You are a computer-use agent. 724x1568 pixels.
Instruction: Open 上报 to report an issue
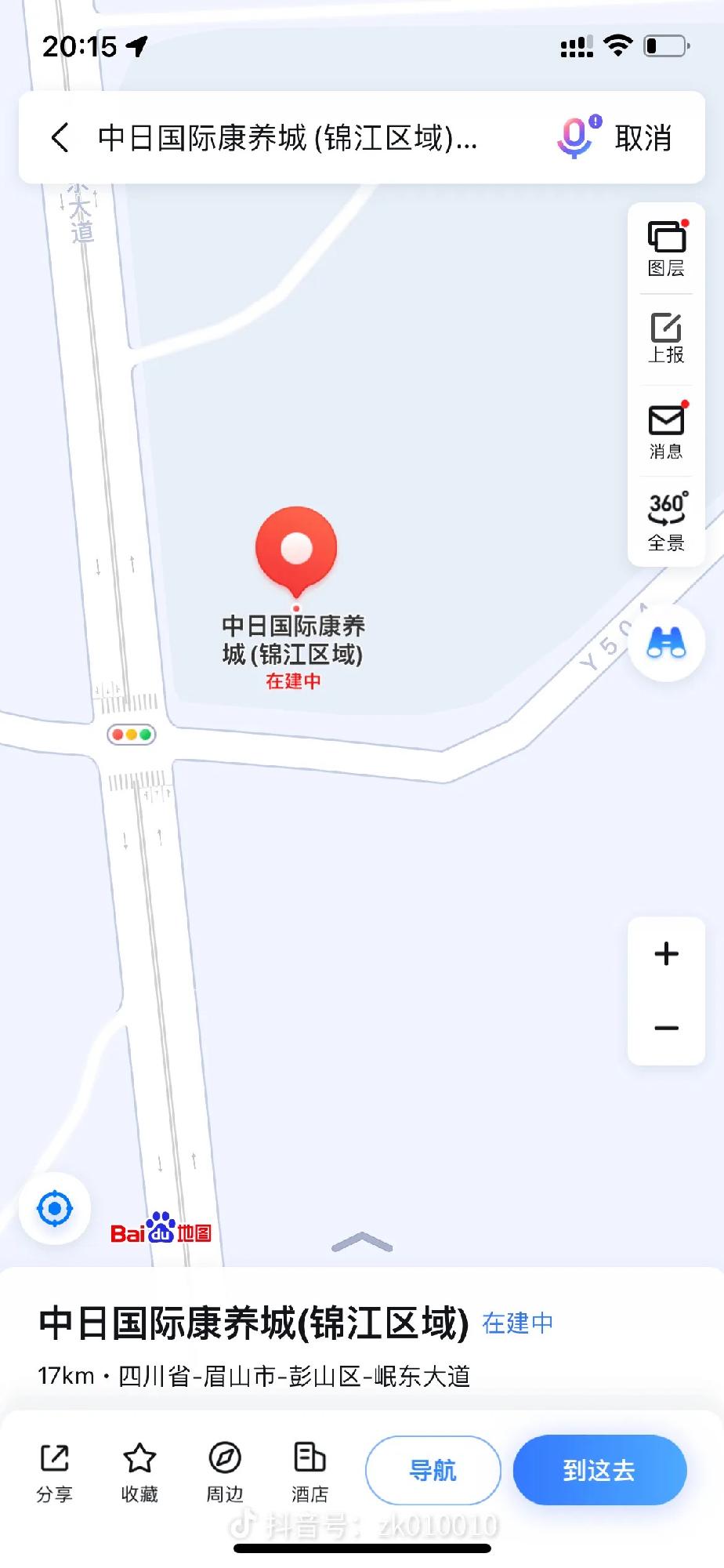[666, 339]
